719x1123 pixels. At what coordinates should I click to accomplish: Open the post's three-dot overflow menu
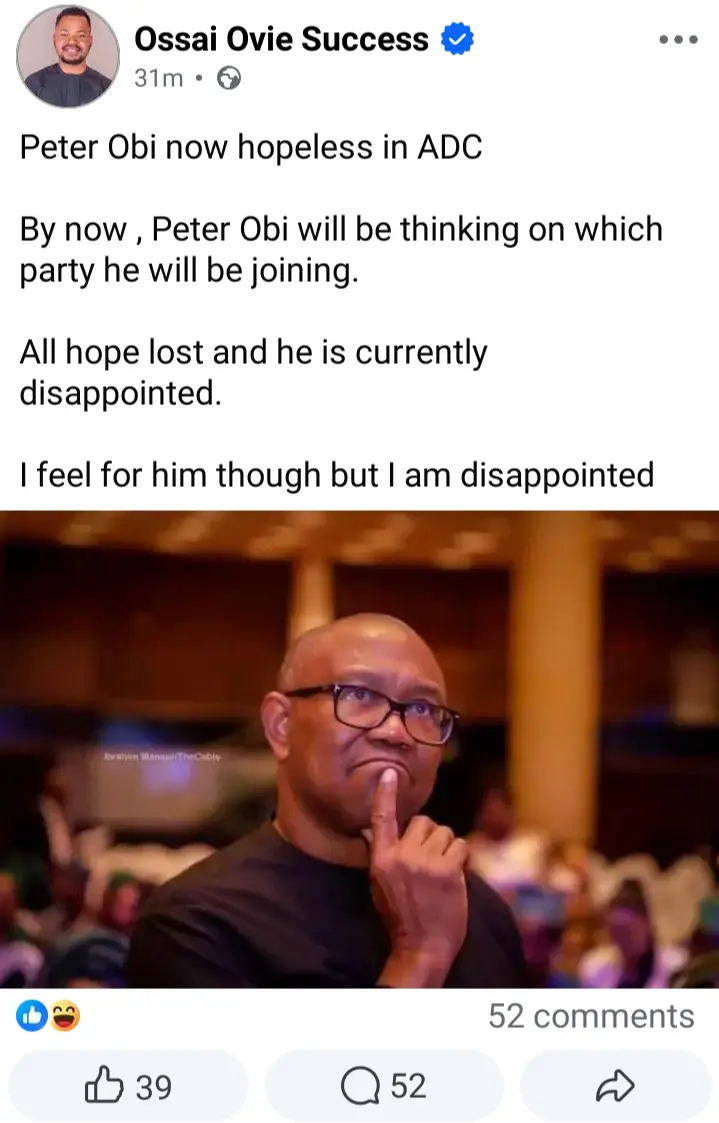coord(676,40)
